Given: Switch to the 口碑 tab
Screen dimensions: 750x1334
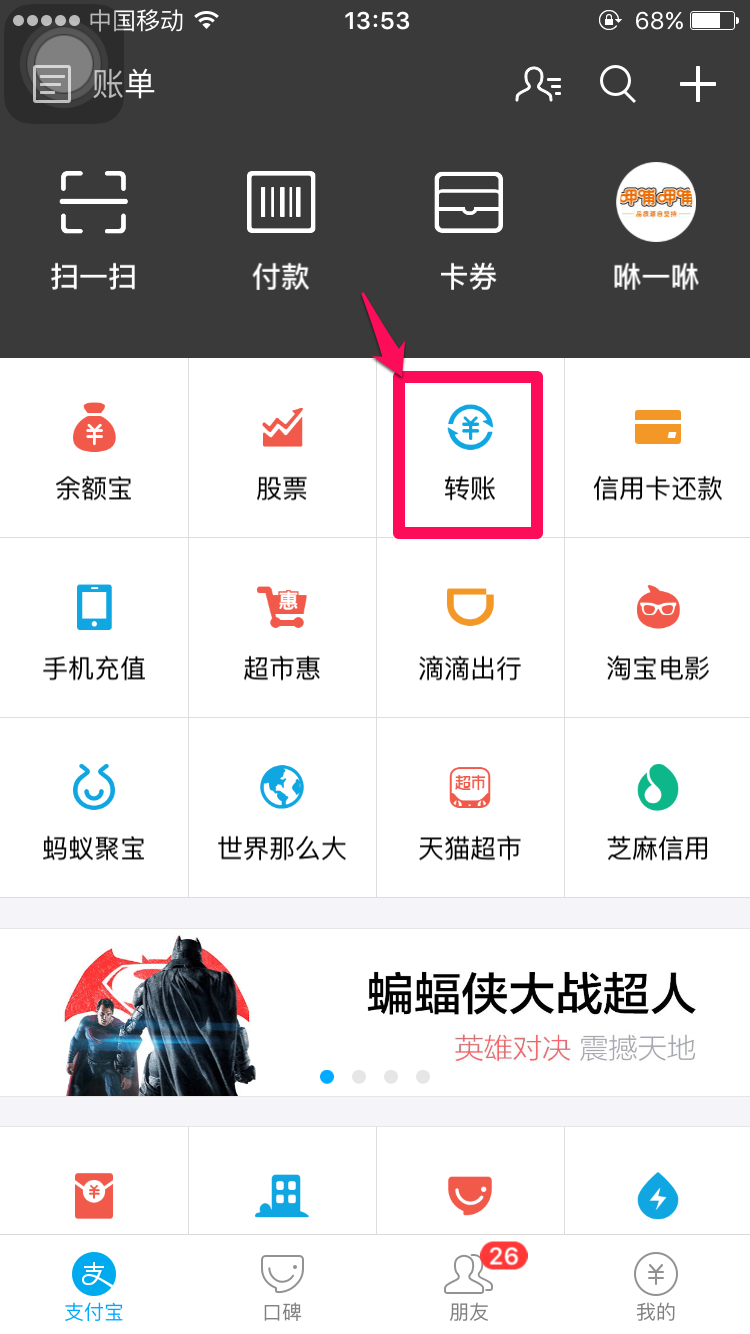Looking at the screenshot, I should 282,1286.
